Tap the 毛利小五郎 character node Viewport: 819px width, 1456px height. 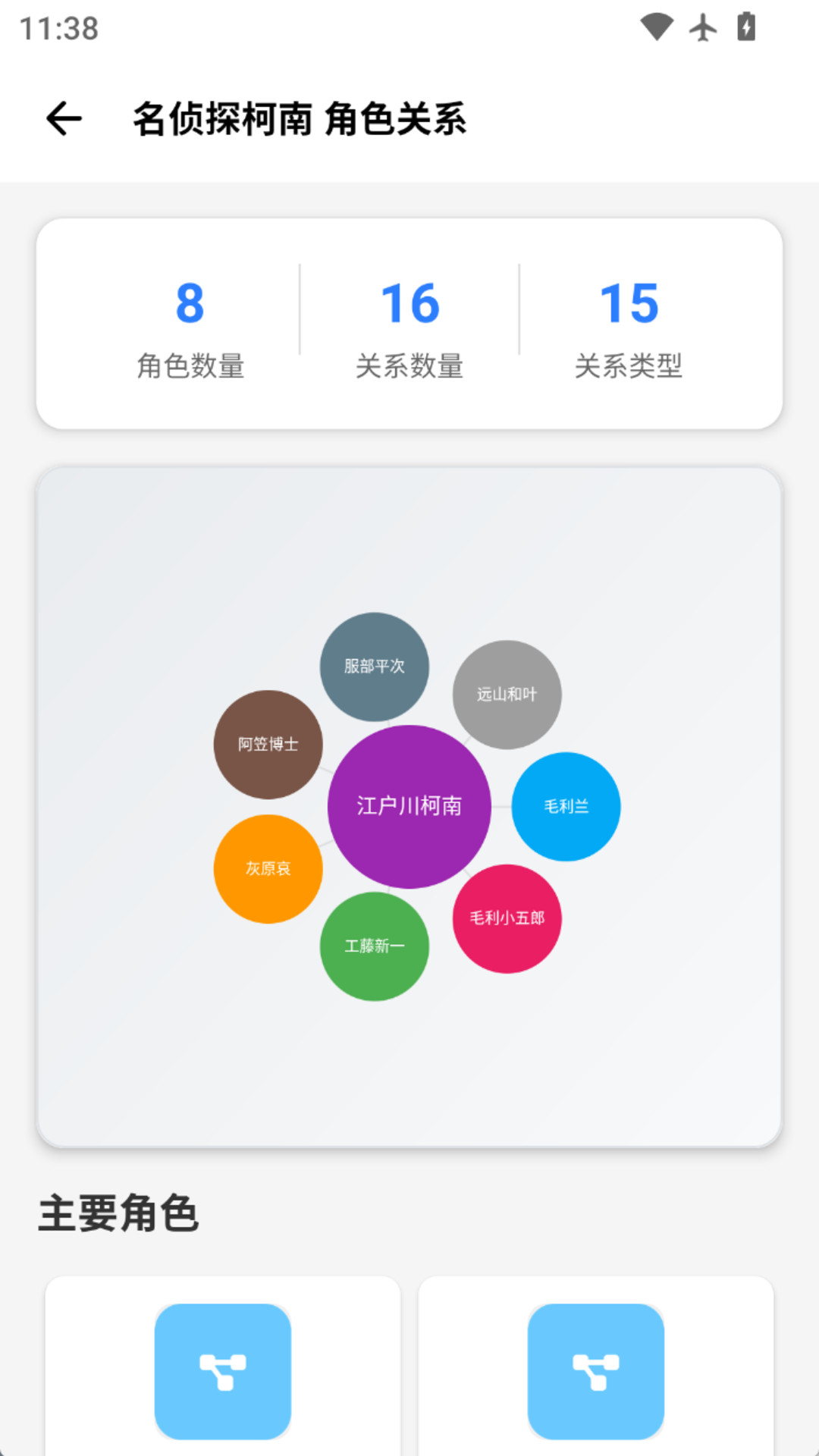pyautogui.click(x=507, y=918)
